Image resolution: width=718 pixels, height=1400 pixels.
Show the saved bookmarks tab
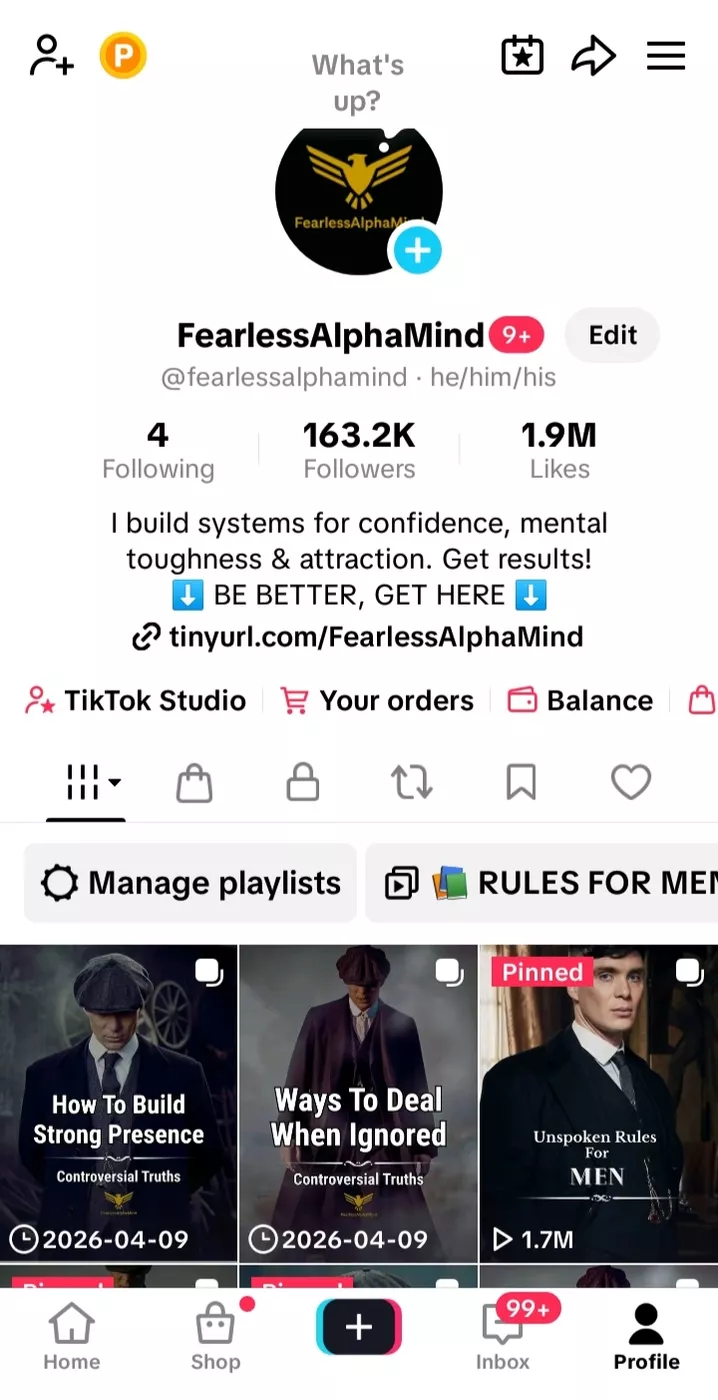coord(521,783)
